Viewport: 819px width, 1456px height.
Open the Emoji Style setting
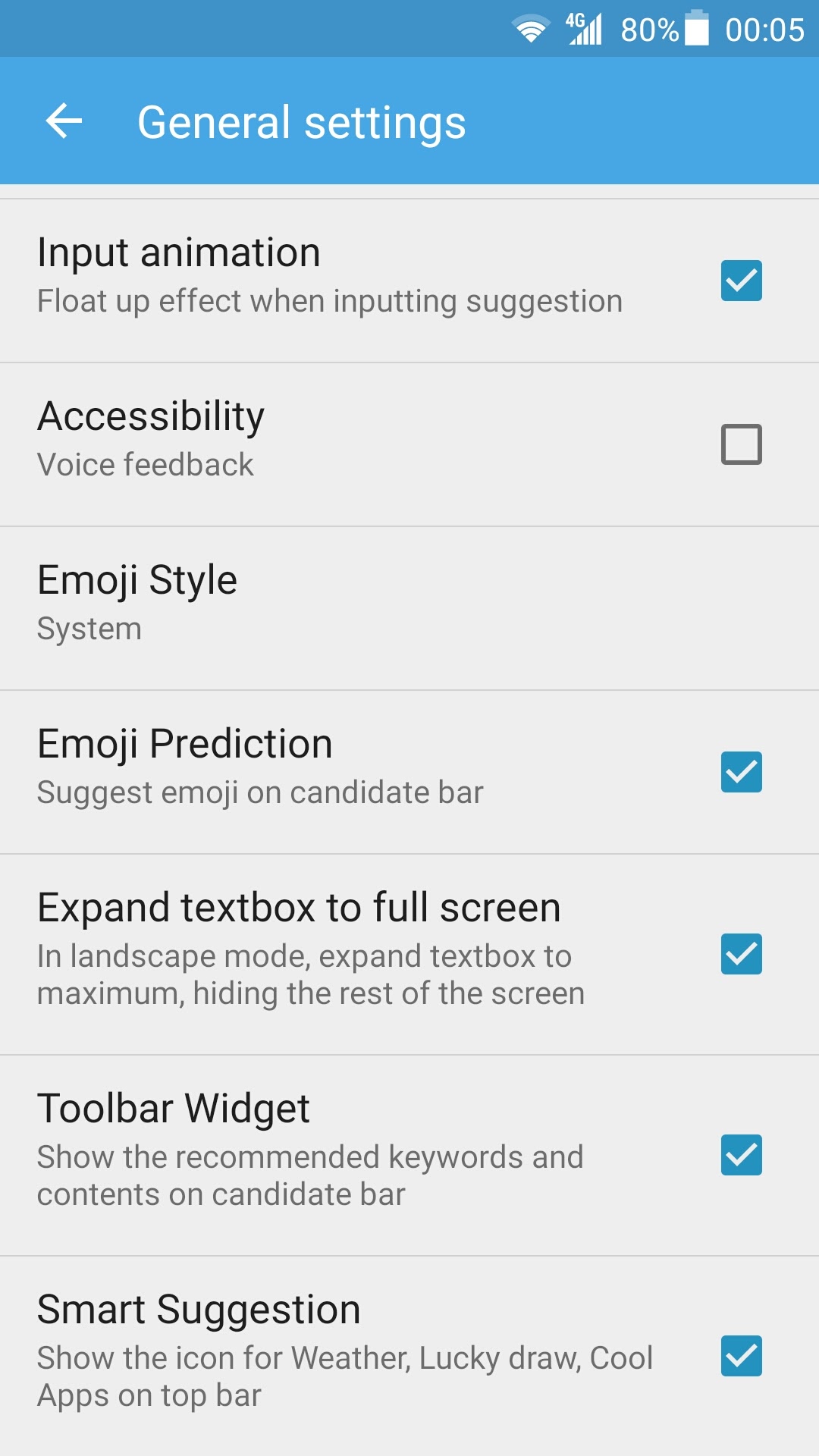[x=409, y=608]
